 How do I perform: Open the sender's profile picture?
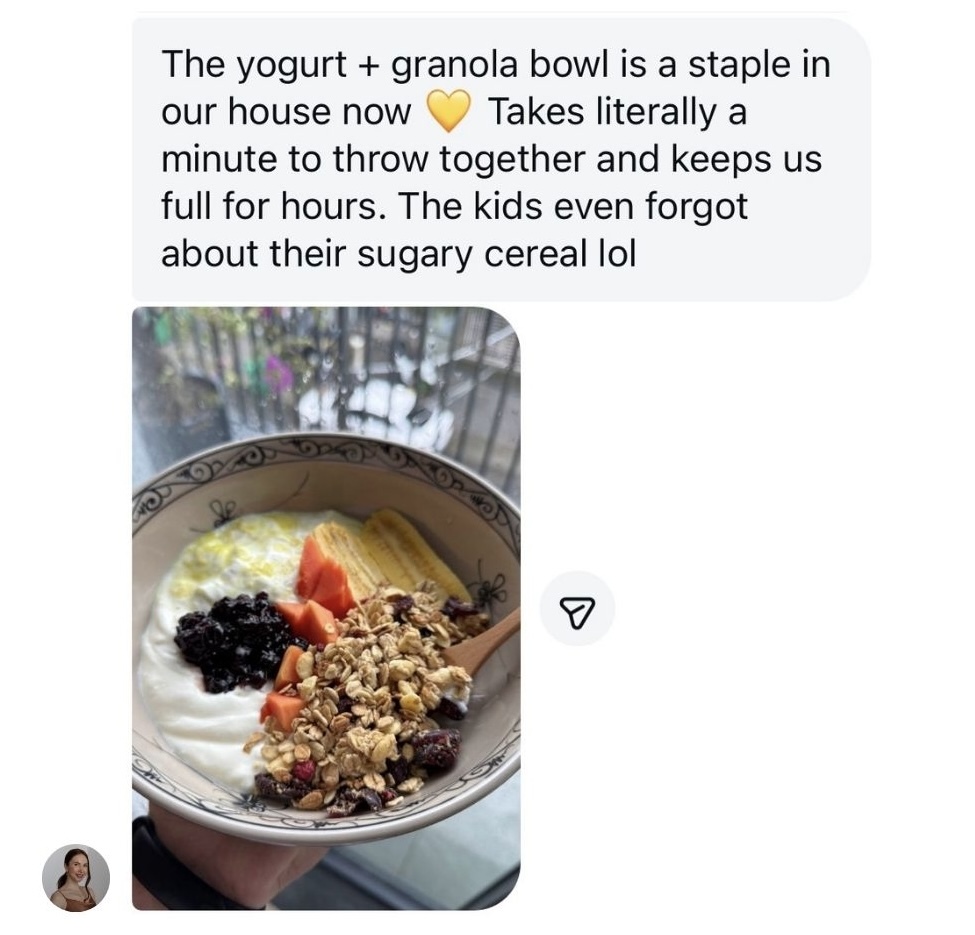76,877
